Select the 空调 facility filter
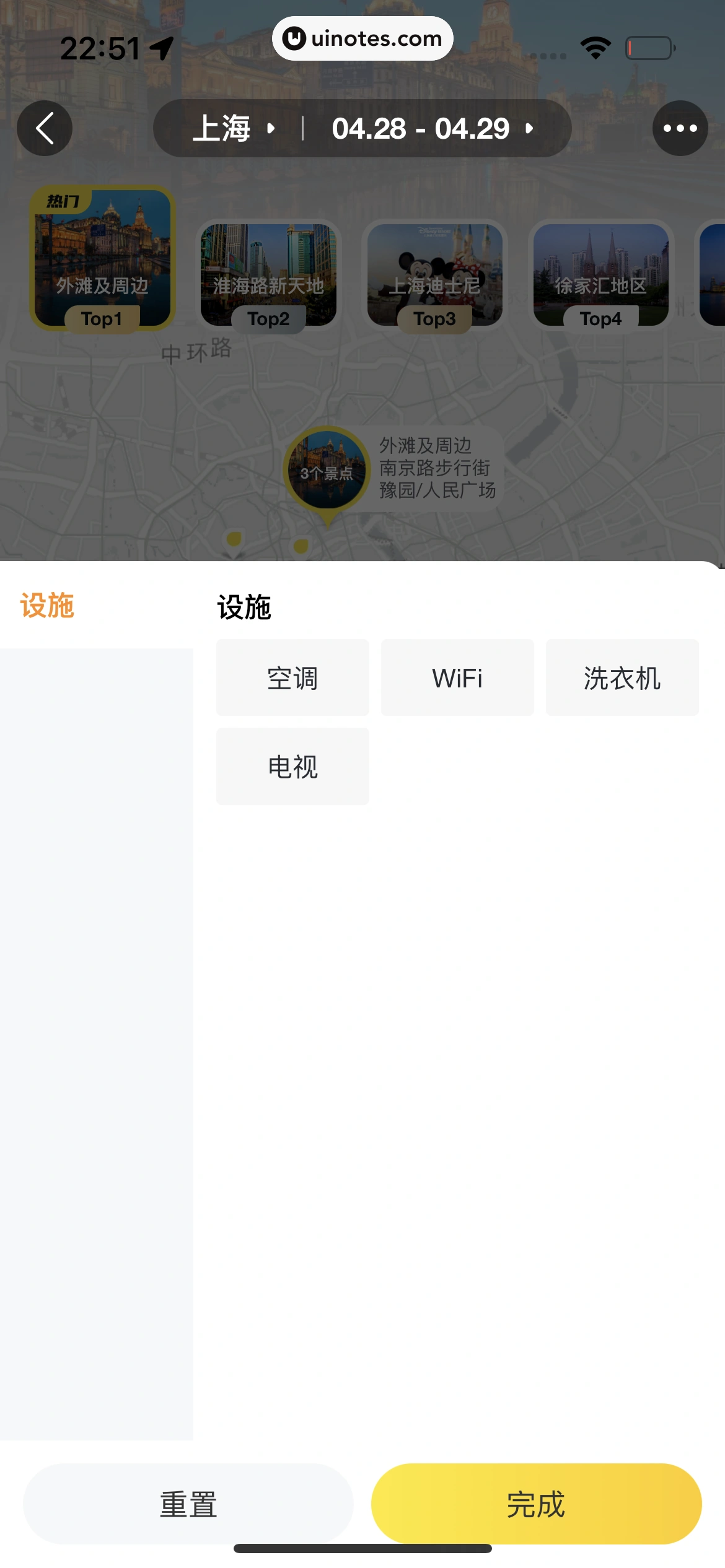 [x=292, y=678]
